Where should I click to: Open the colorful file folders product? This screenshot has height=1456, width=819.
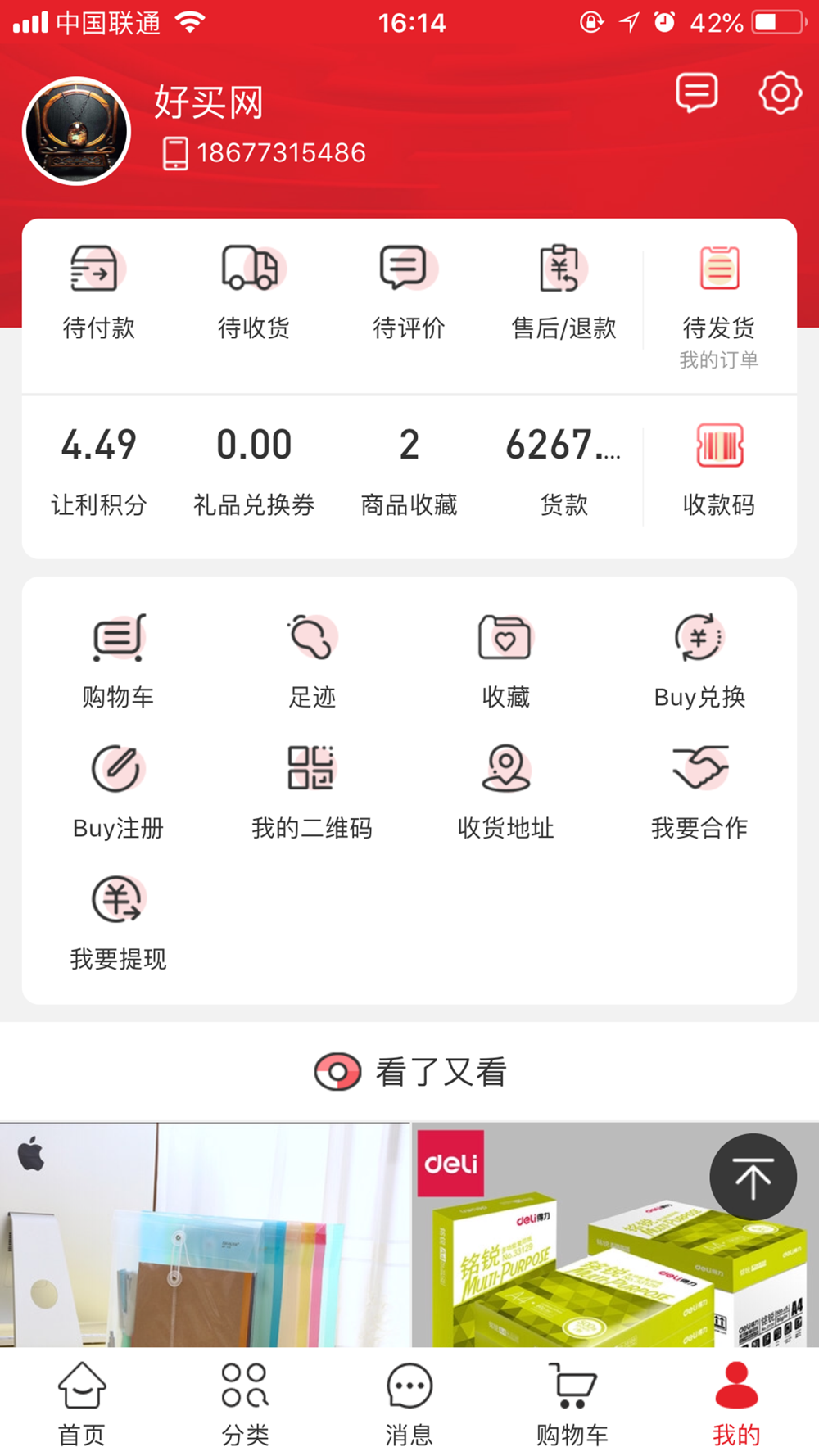tap(205, 1235)
